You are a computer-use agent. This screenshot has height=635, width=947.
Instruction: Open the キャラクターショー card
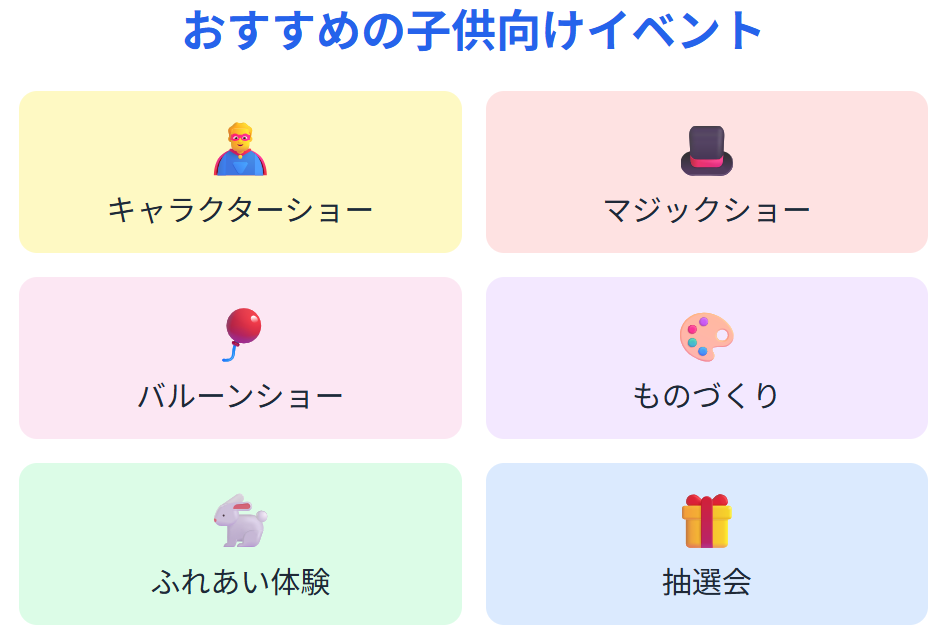[x=240, y=172]
